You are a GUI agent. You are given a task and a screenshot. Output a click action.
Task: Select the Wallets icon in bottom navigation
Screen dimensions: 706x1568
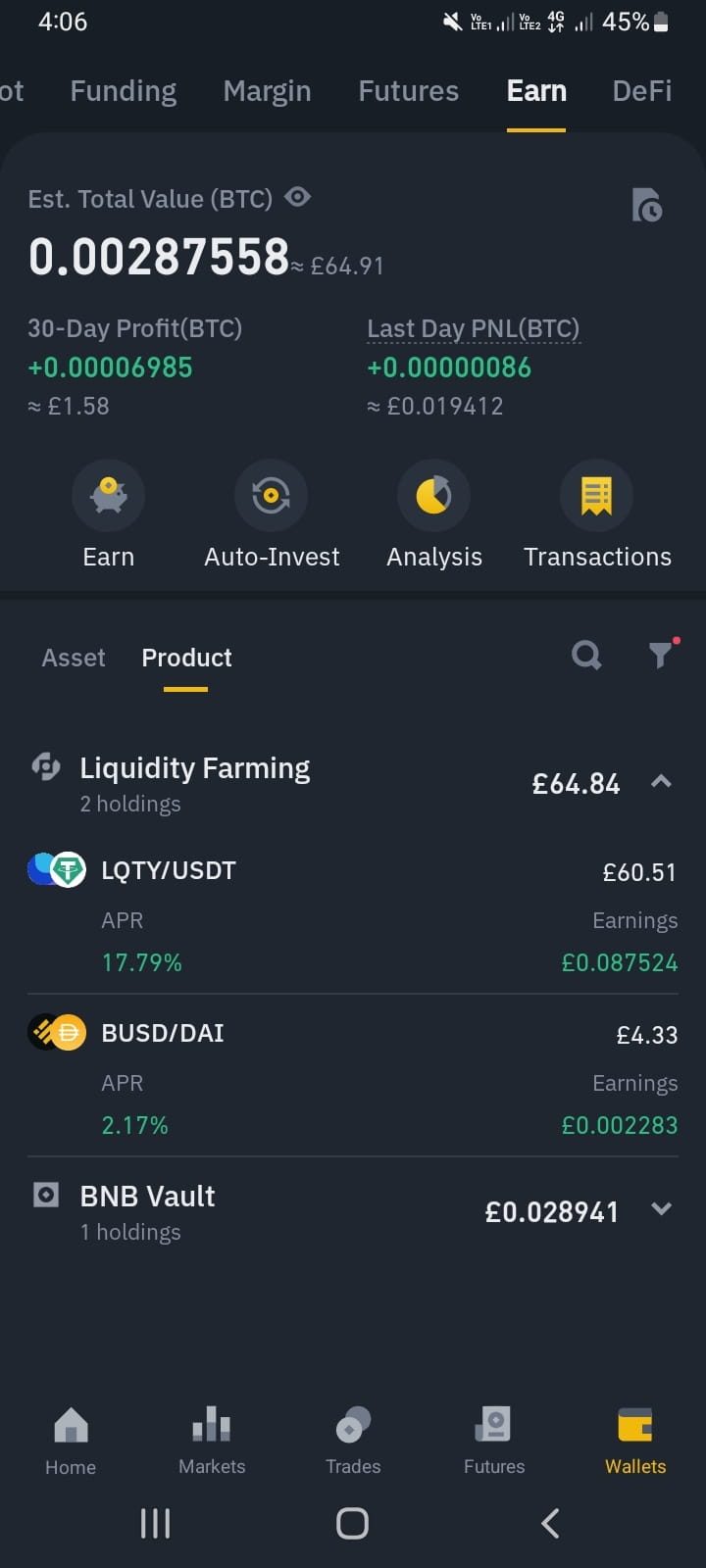tap(634, 1441)
